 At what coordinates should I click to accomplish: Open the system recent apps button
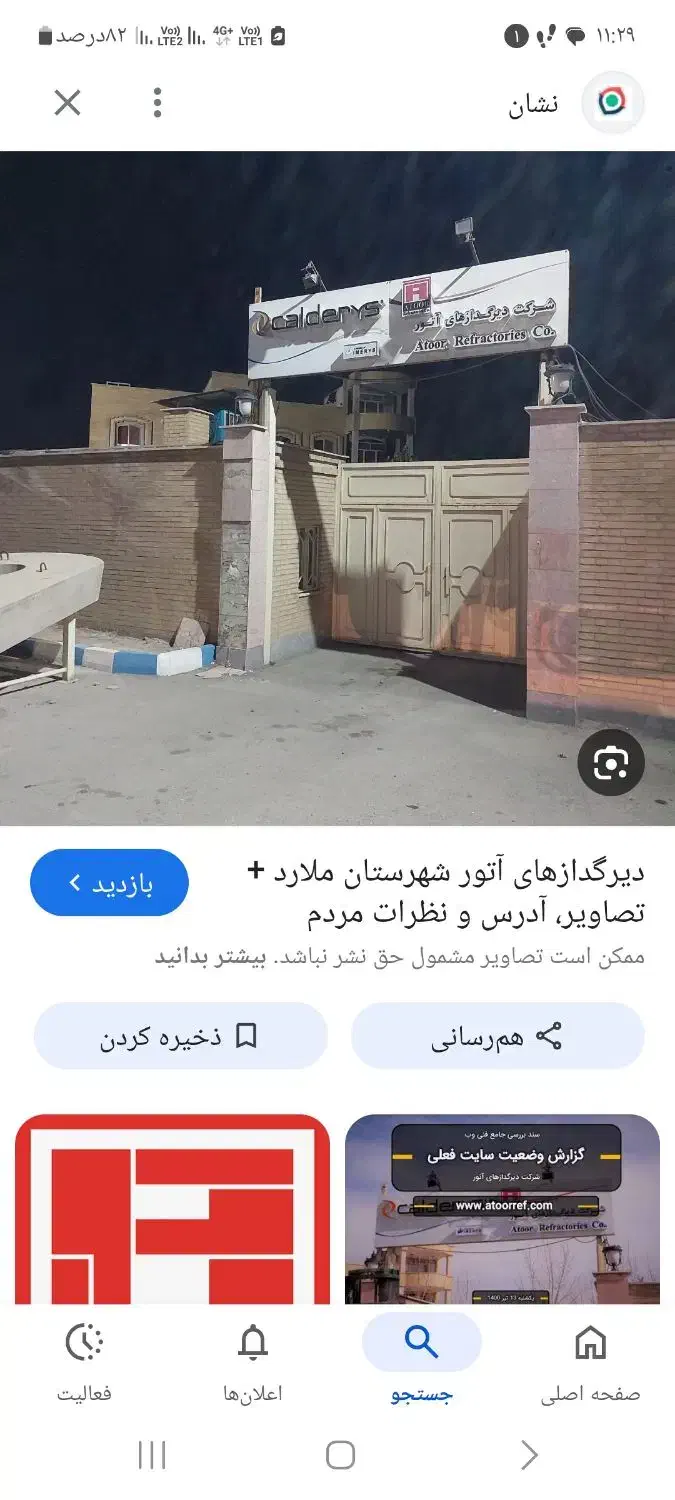[x=152, y=1455]
